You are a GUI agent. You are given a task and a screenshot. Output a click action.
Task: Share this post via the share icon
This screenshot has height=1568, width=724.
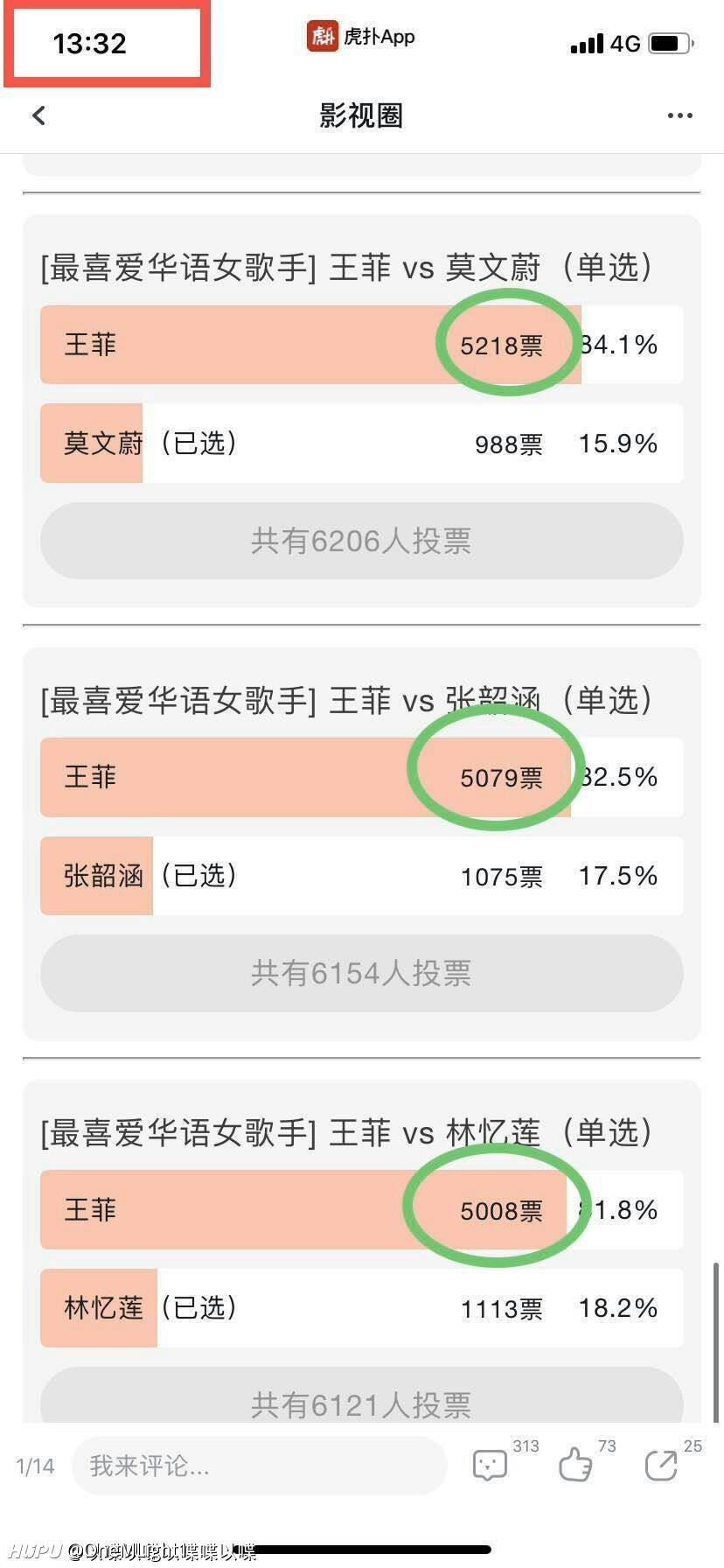coord(660,1465)
